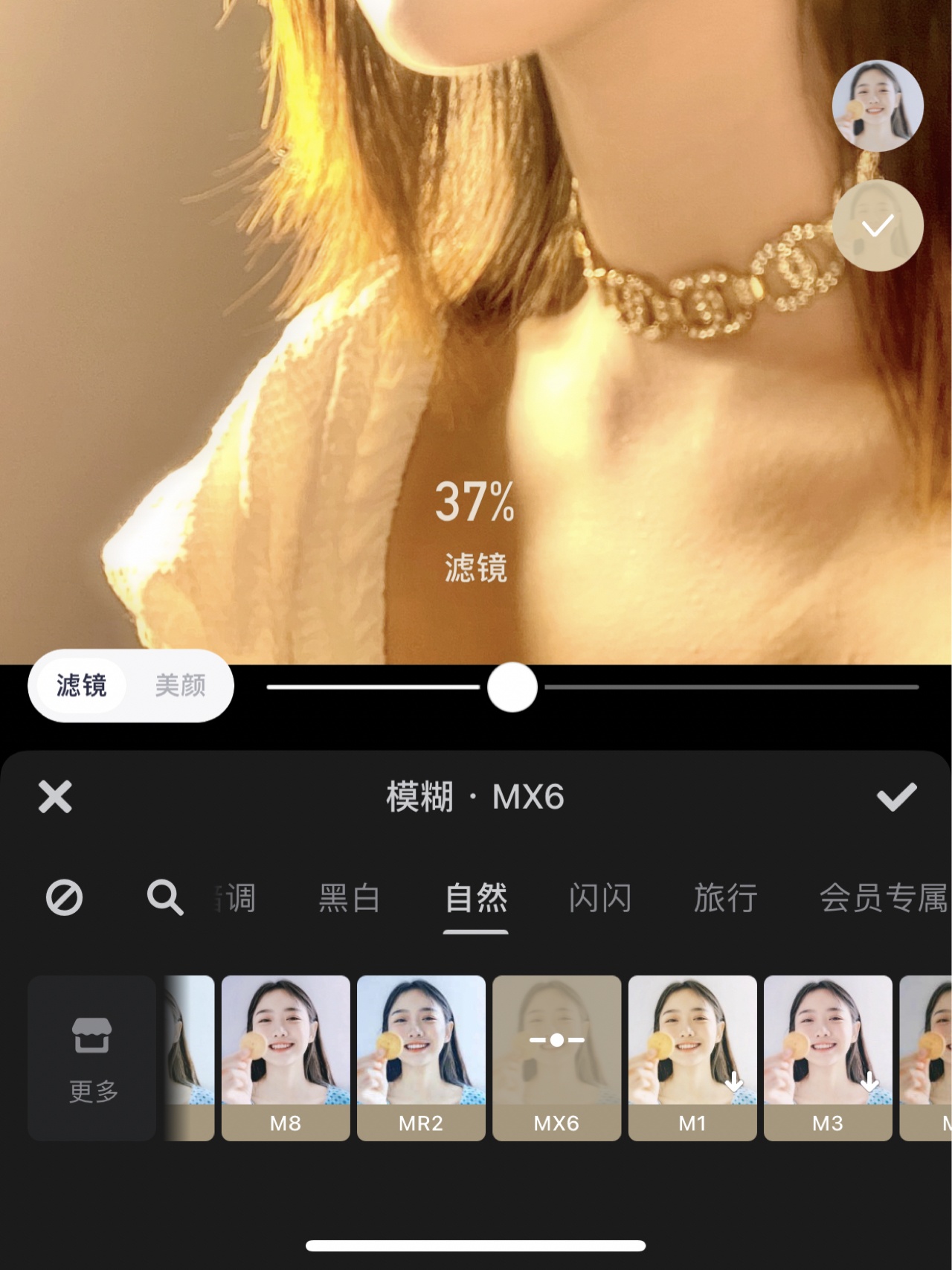Search filters with the magnifier icon
Screen dimensions: 952x1270
click(x=164, y=897)
